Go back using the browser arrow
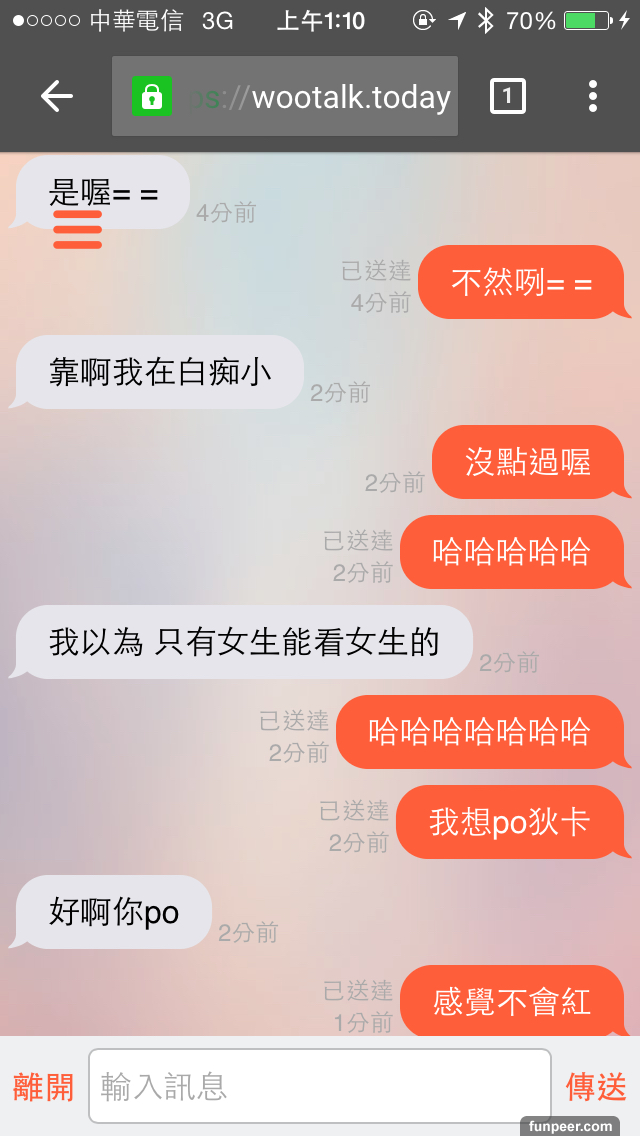The image size is (640, 1136). (x=57, y=96)
